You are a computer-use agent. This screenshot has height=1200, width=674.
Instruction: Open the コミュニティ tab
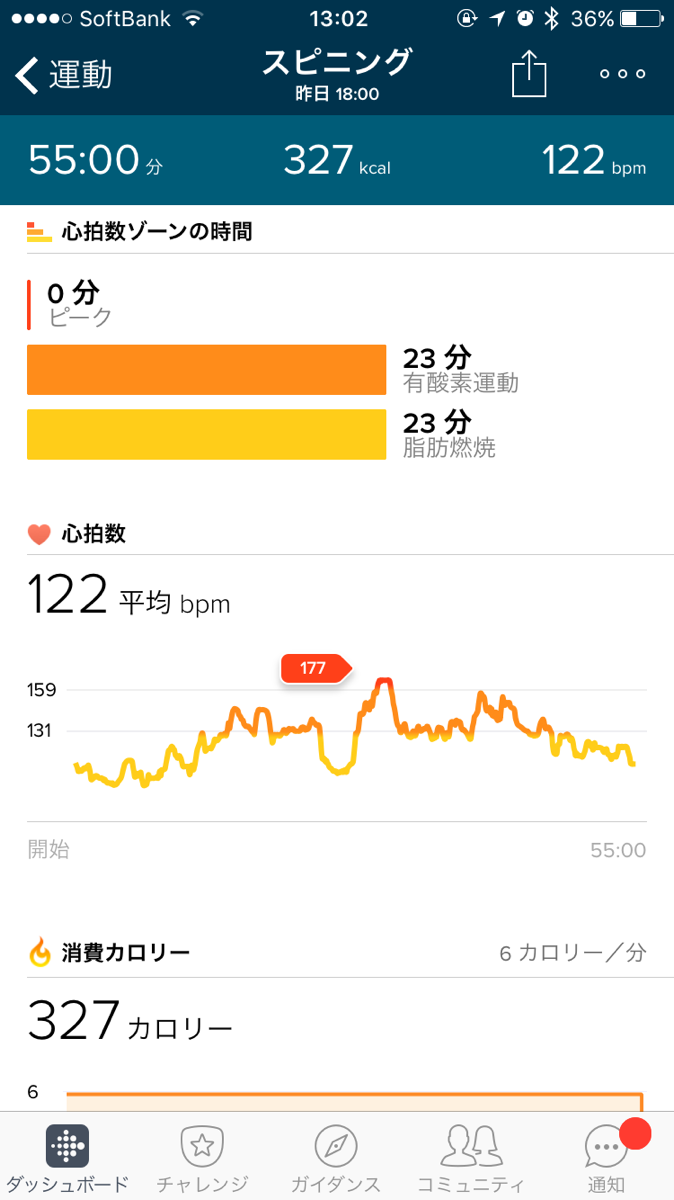470,1158
